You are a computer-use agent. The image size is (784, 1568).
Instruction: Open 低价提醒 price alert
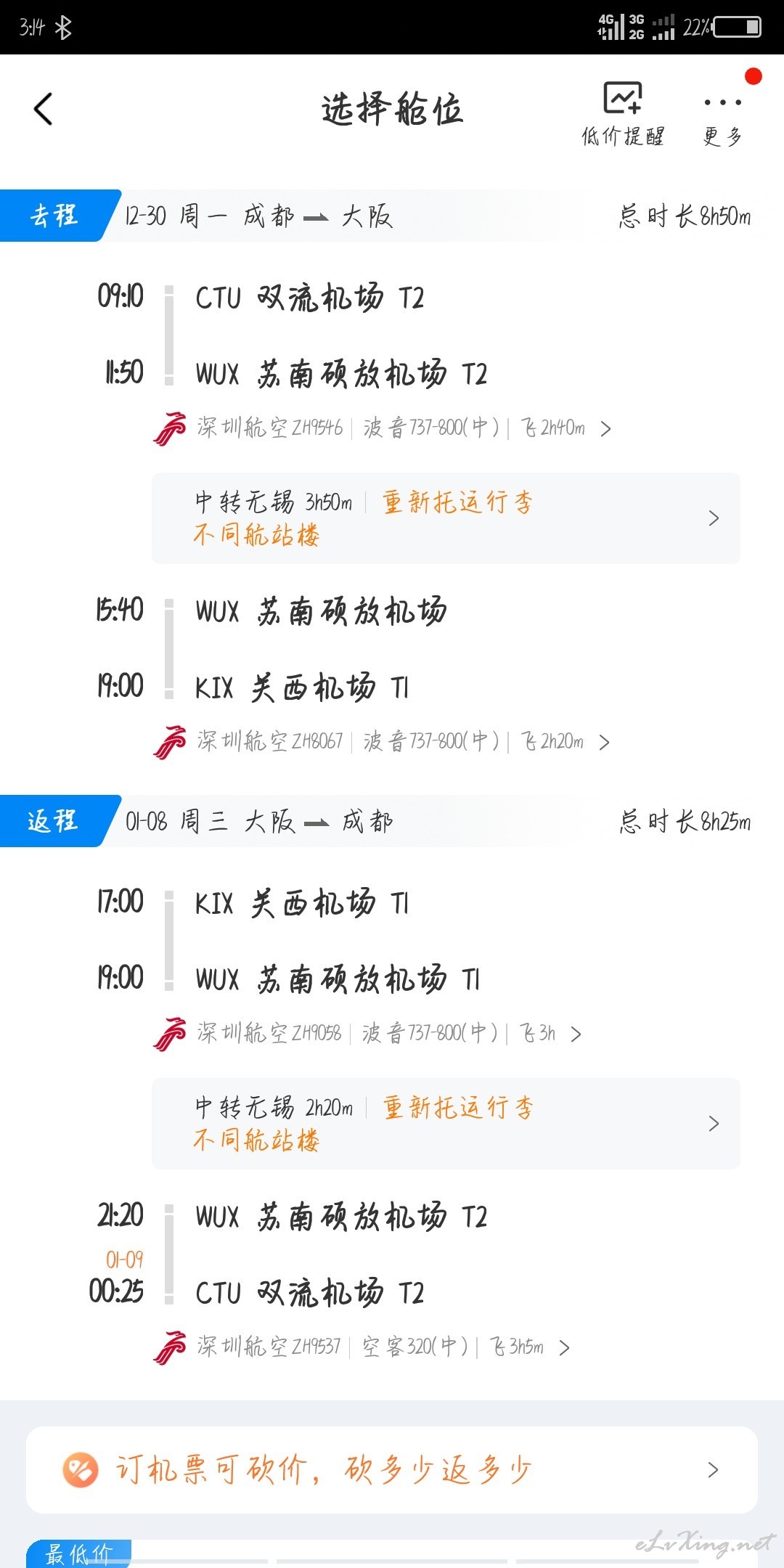coord(623,114)
